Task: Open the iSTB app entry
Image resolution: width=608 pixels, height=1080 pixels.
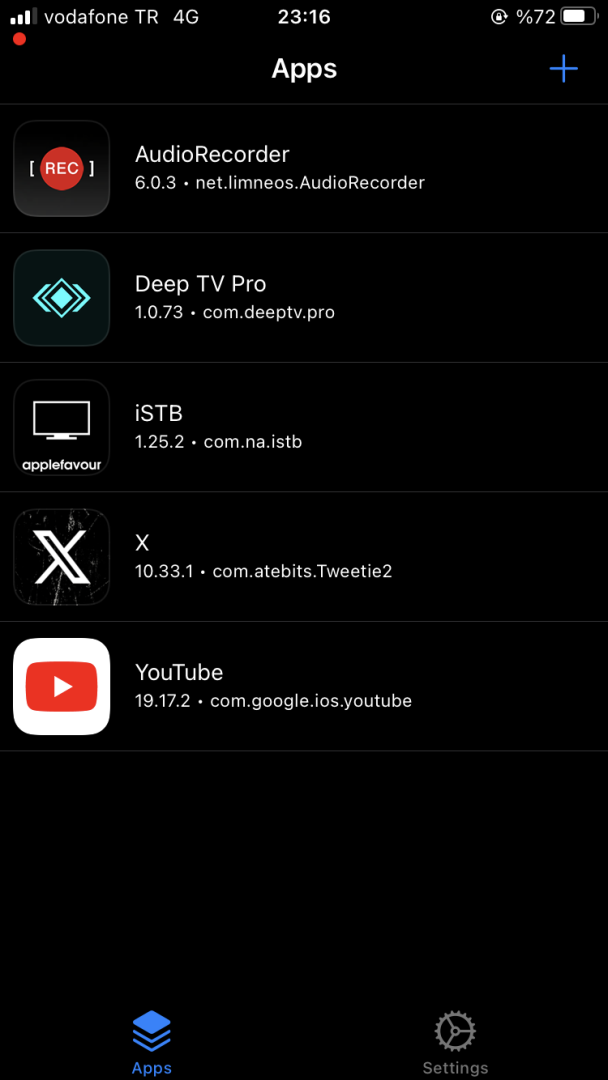Action: point(304,427)
